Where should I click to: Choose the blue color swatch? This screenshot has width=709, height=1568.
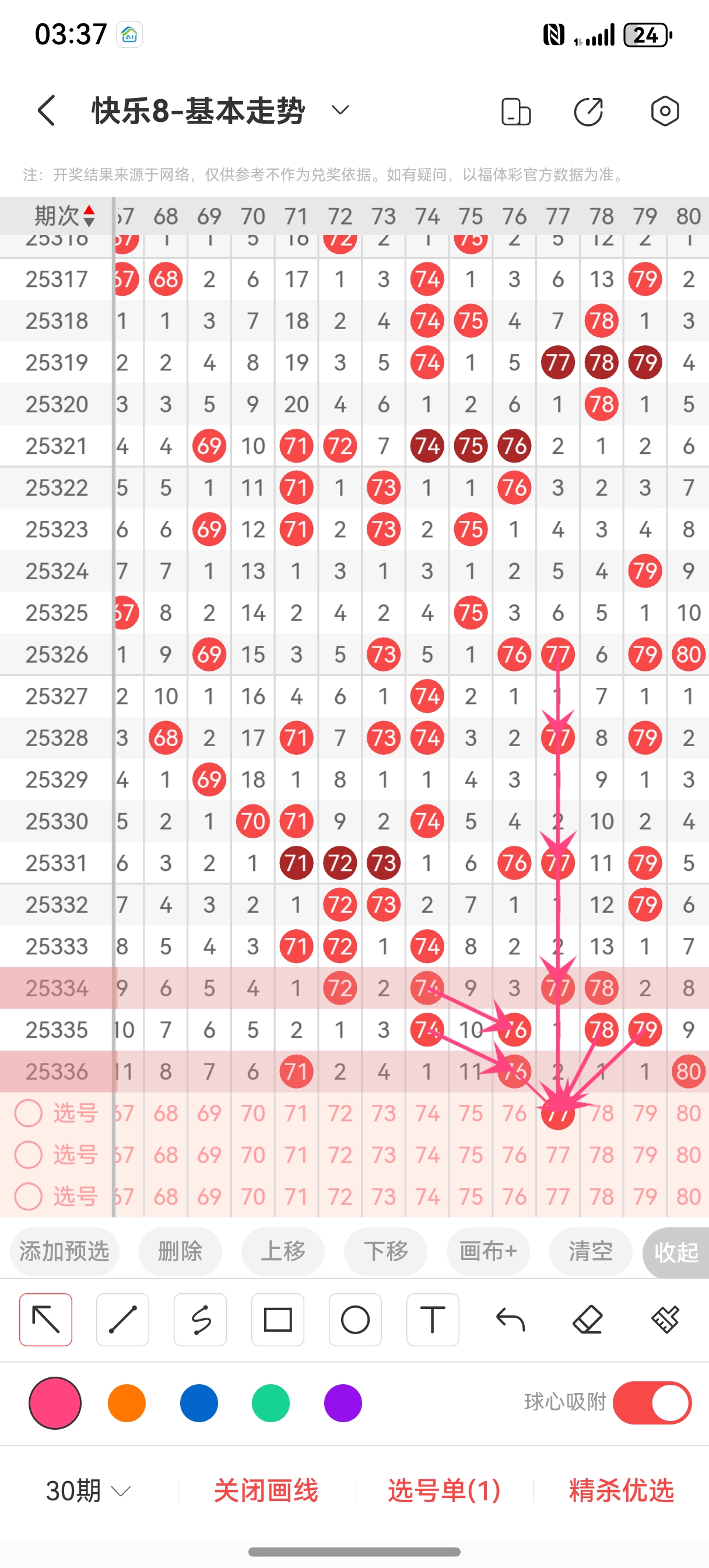[x=199, y=1402]
